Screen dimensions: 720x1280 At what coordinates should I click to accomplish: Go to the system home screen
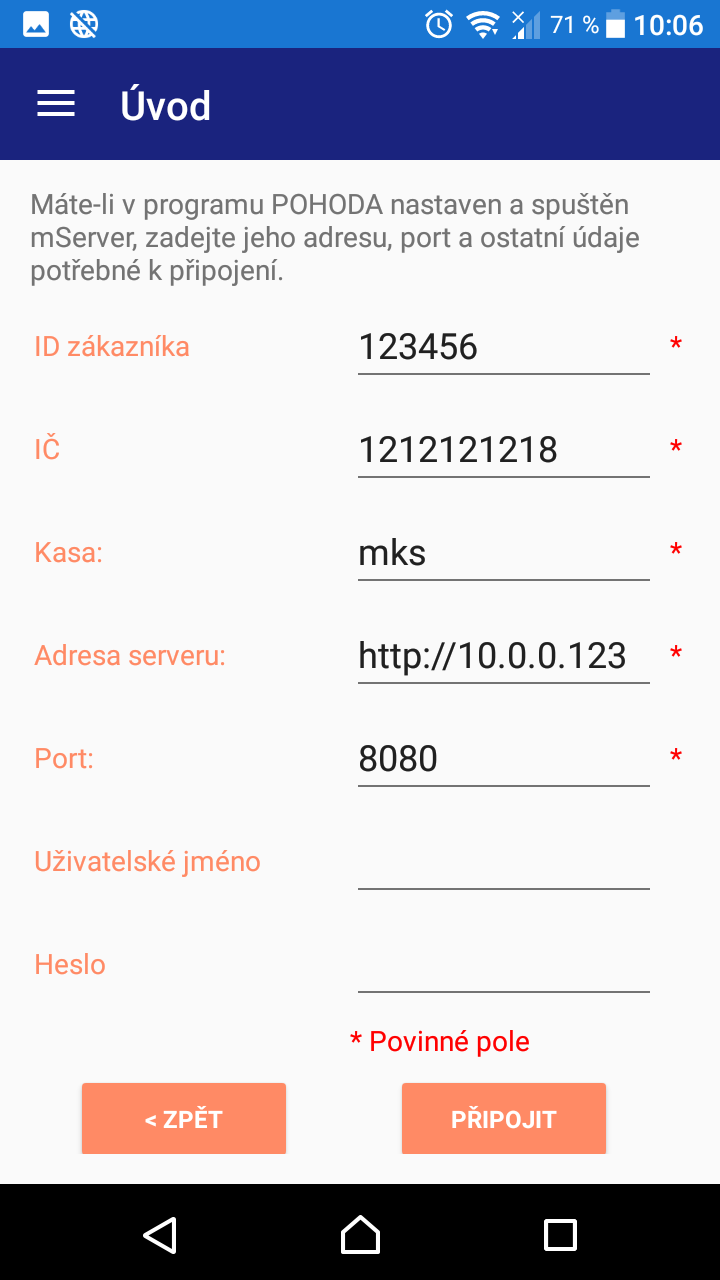point(360,1234)
